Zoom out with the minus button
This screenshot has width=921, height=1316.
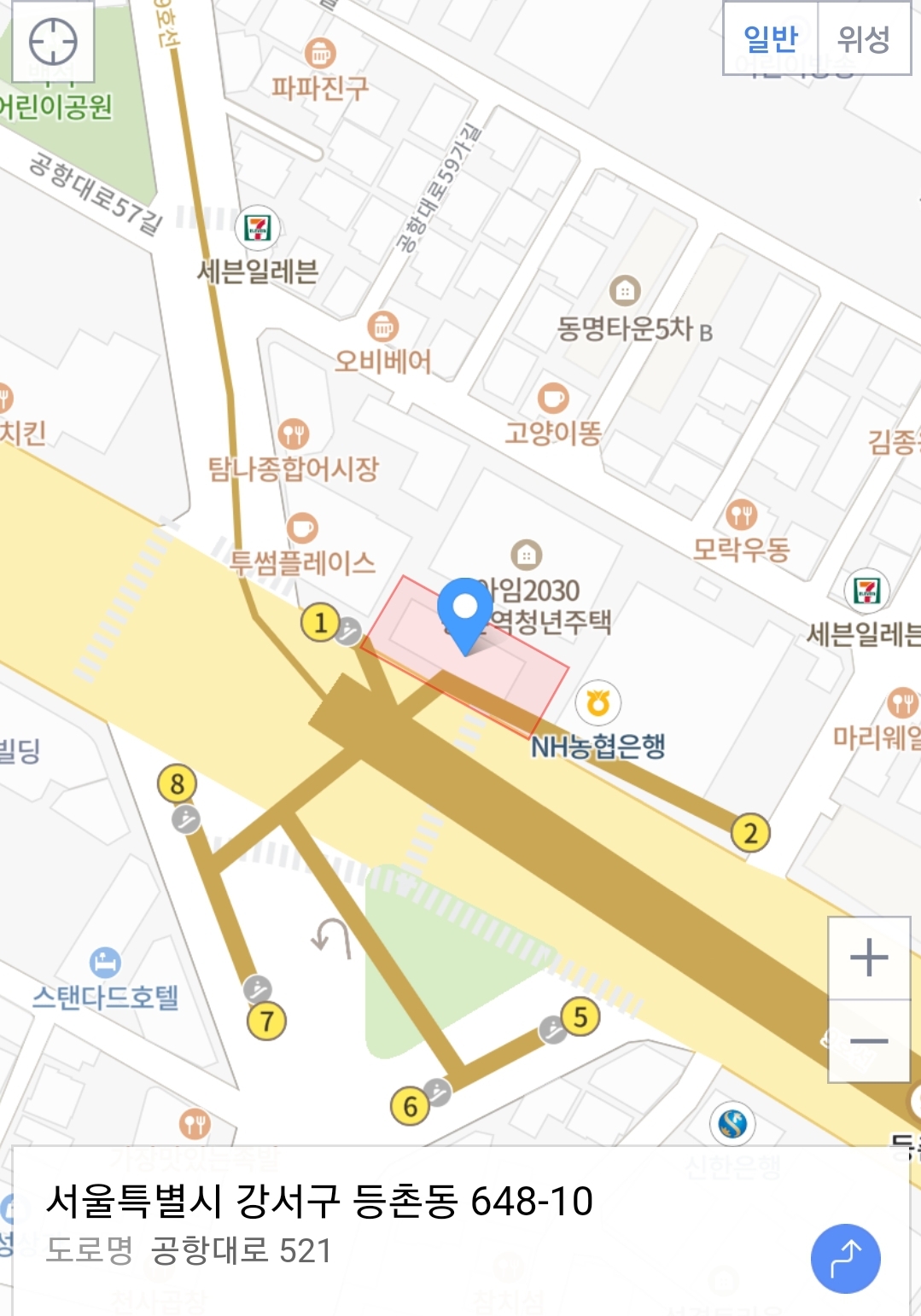[x=869, y=1041]
